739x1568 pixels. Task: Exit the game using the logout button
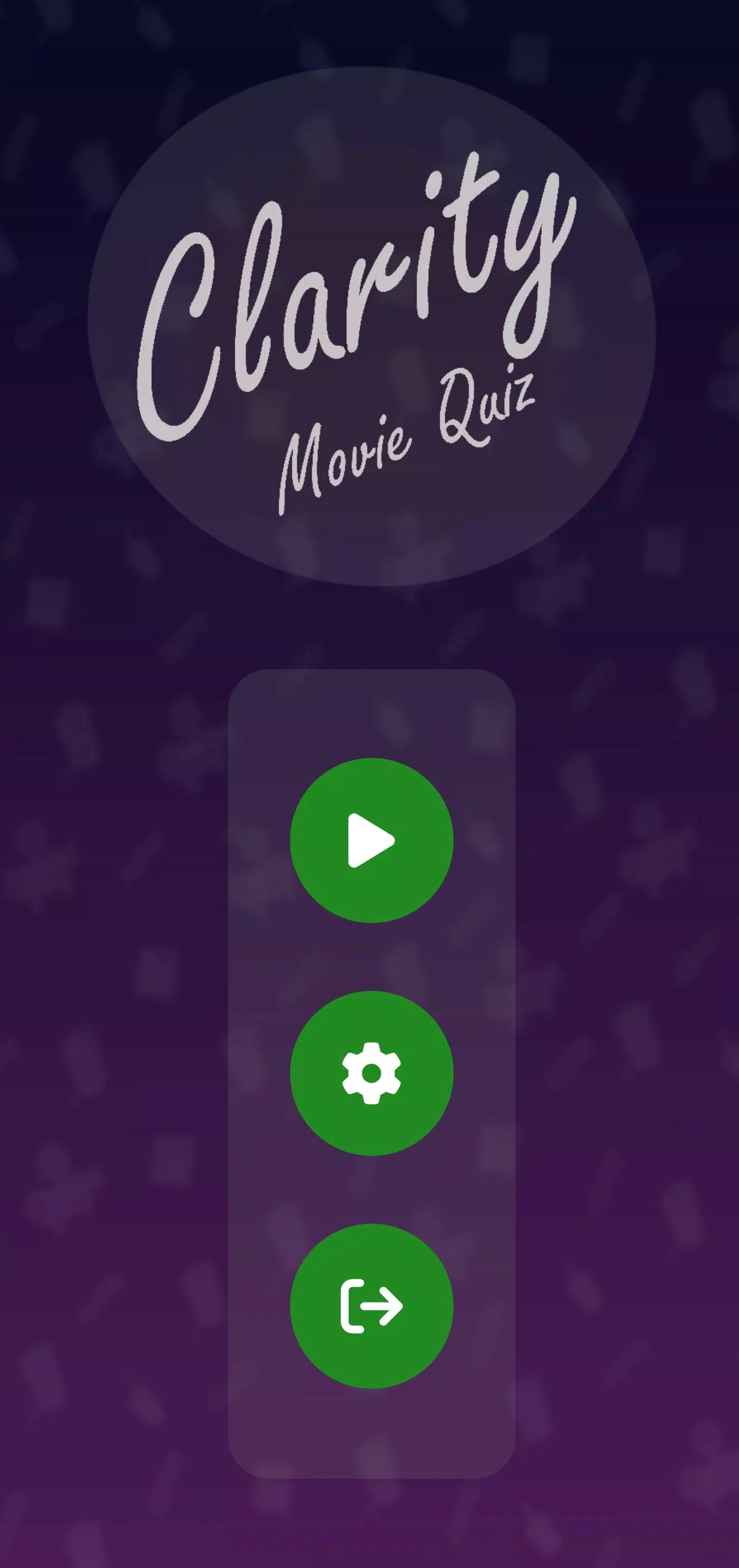click(x=372, y=1306)
